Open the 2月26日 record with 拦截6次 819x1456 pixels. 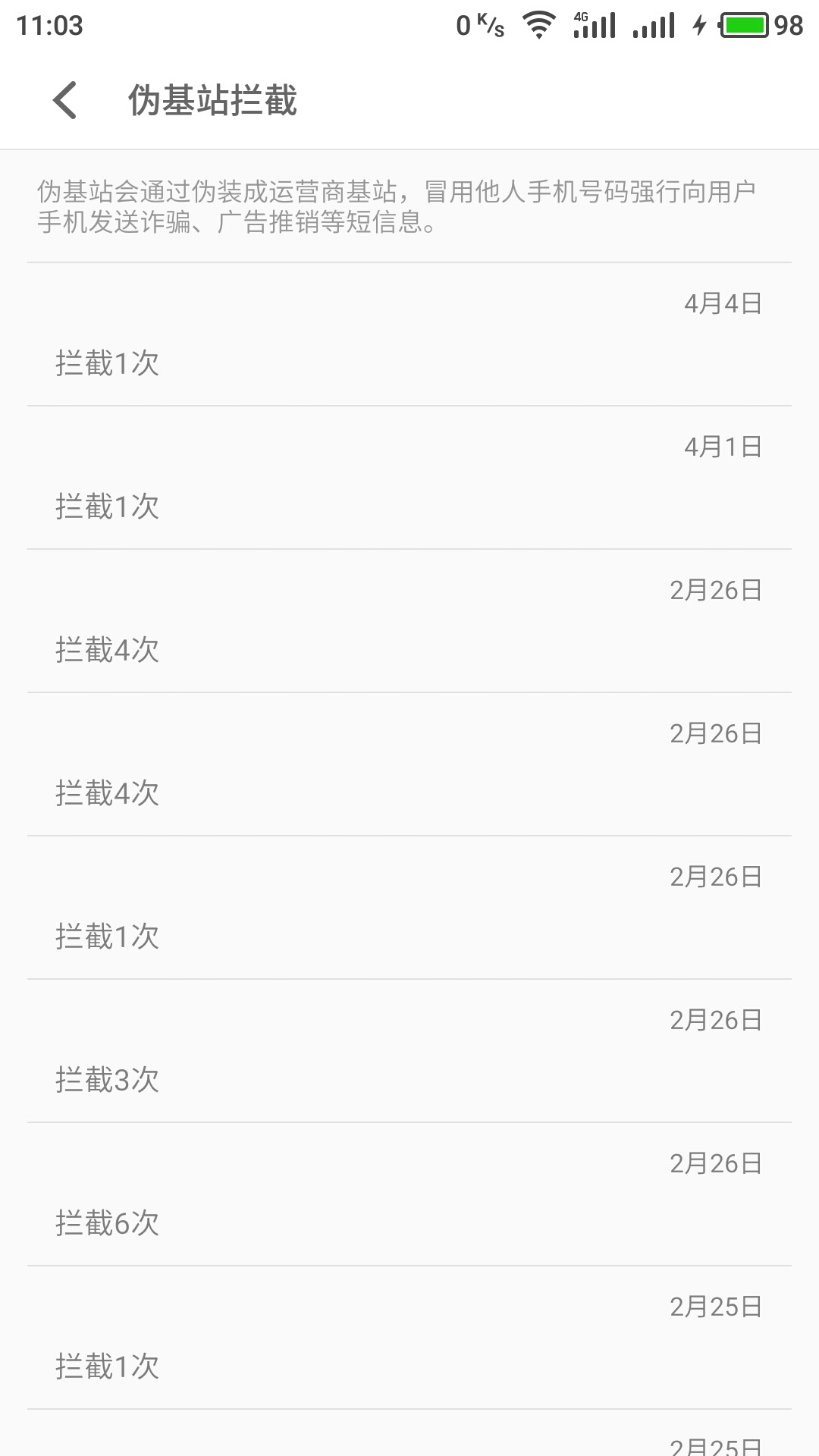[x=409, y=1194]
